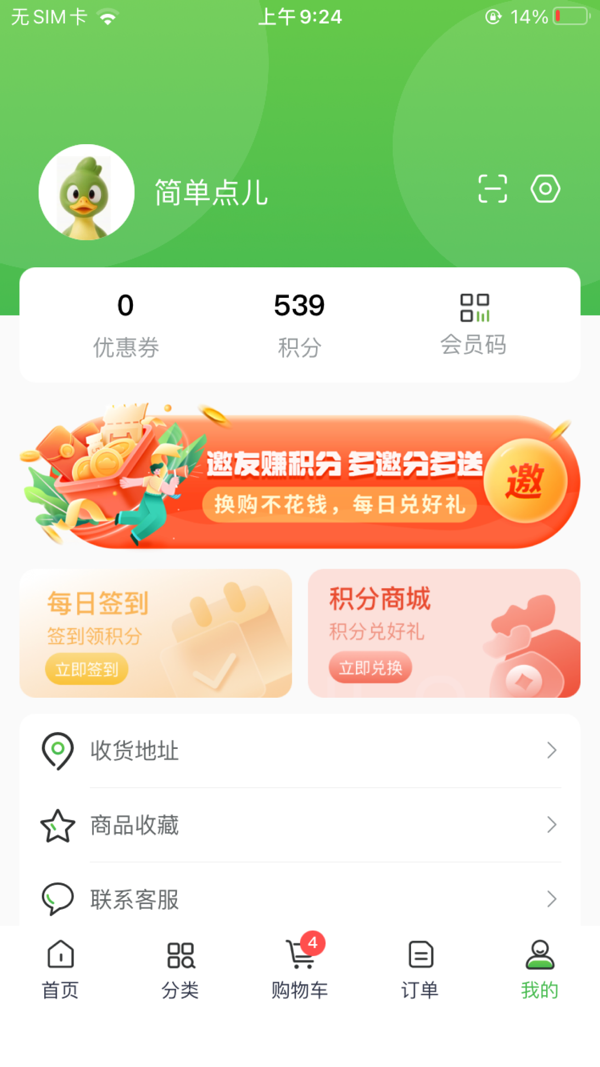The width and height of the screenshot is (600, 1067).
Task: Tap 立即签到 to check in
Action: [86, 669]
